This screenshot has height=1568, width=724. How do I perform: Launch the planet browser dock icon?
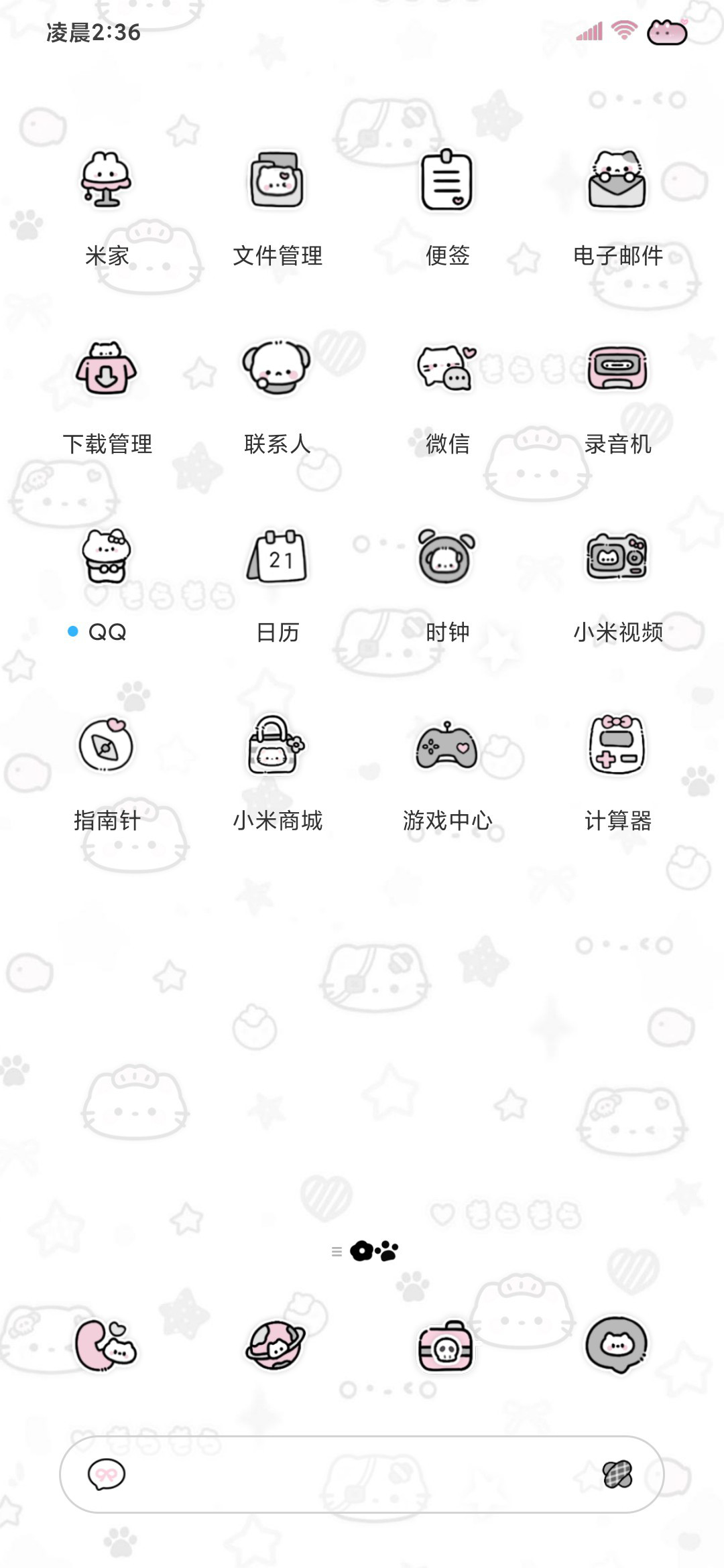pos(276,1346)
